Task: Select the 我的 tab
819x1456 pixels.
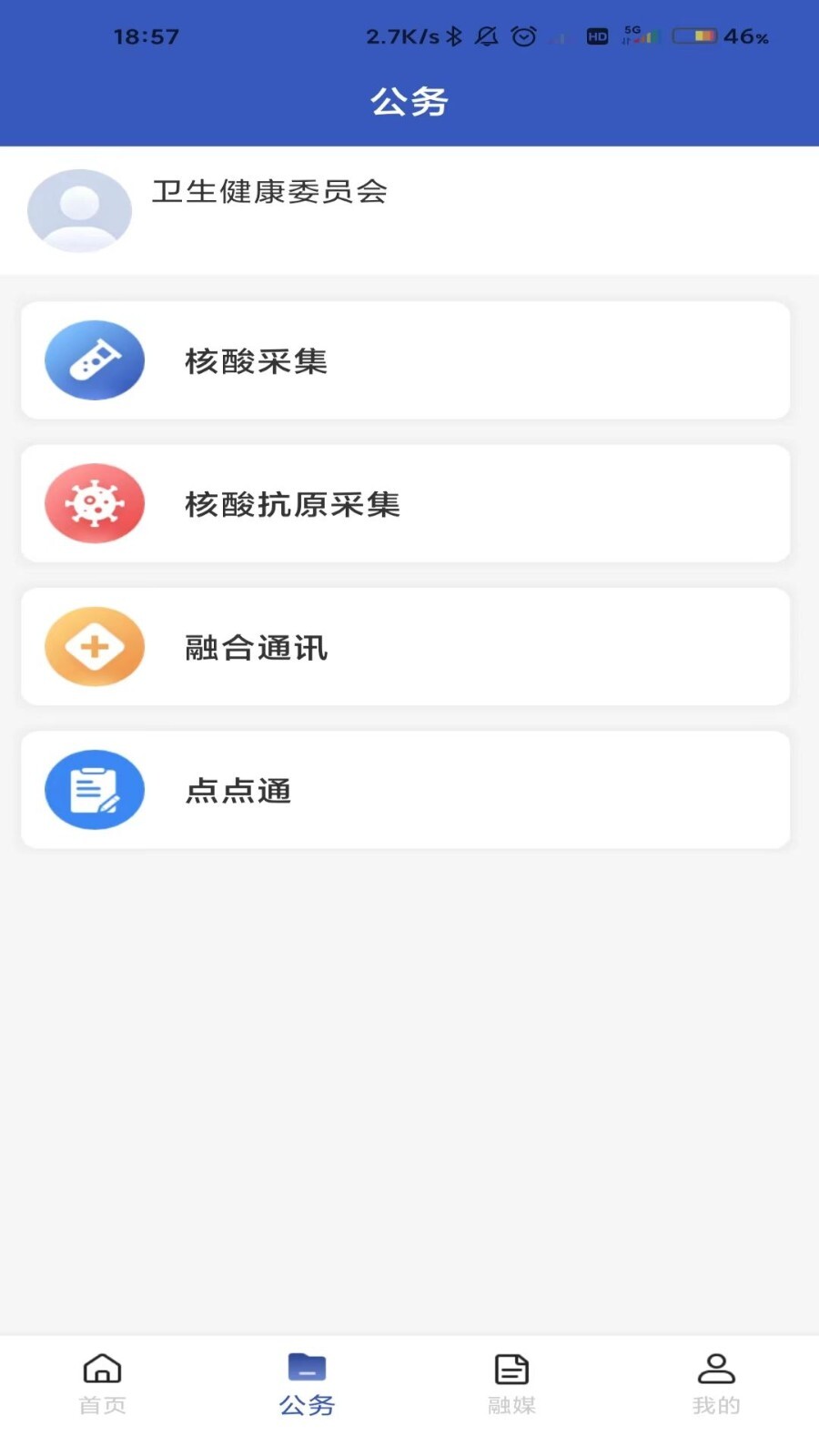Action: click(716, 1406)
